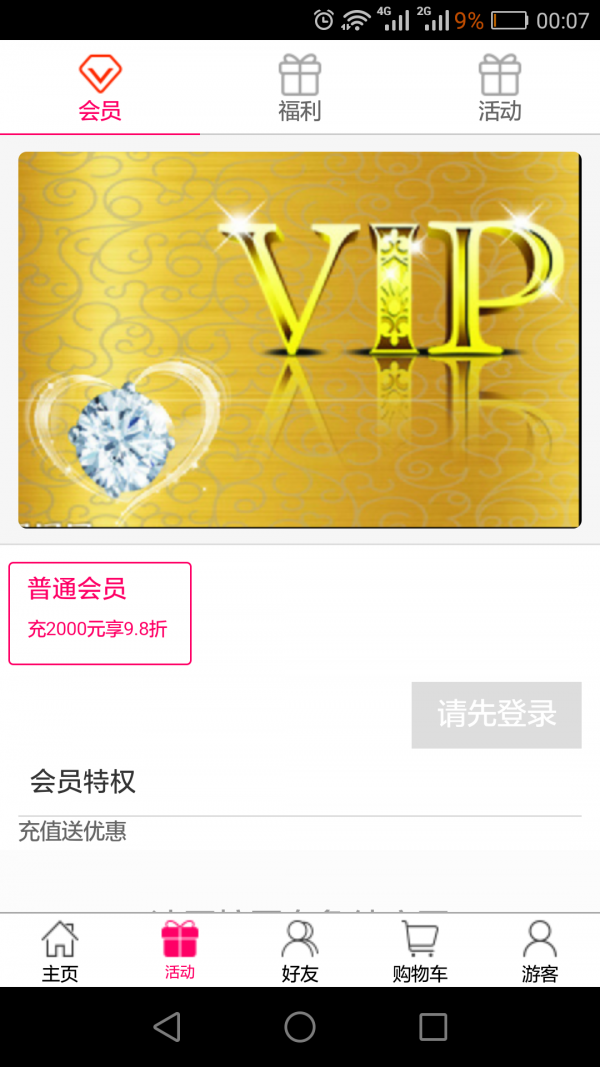Open the VIP gold card banner

tap(299, 339)
